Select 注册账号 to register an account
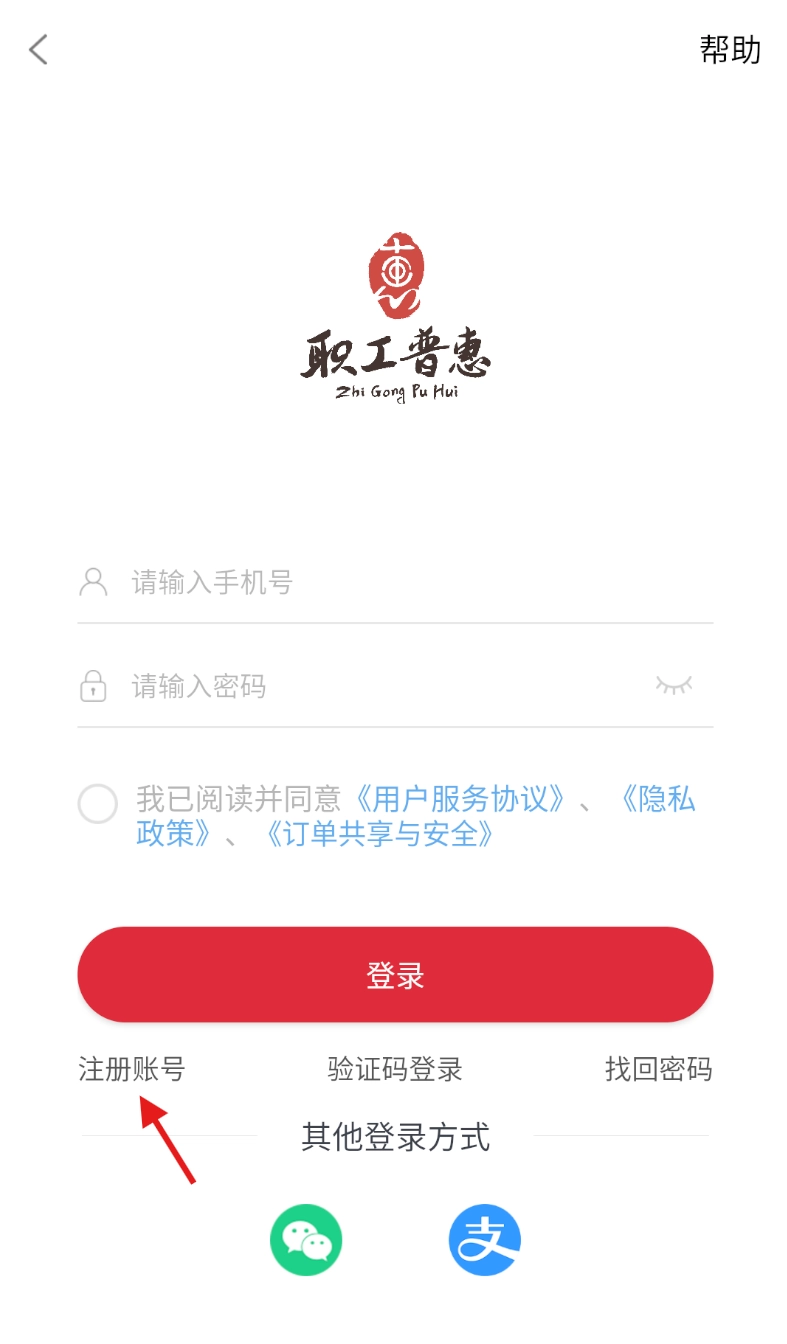 [x=132, y=1069]
